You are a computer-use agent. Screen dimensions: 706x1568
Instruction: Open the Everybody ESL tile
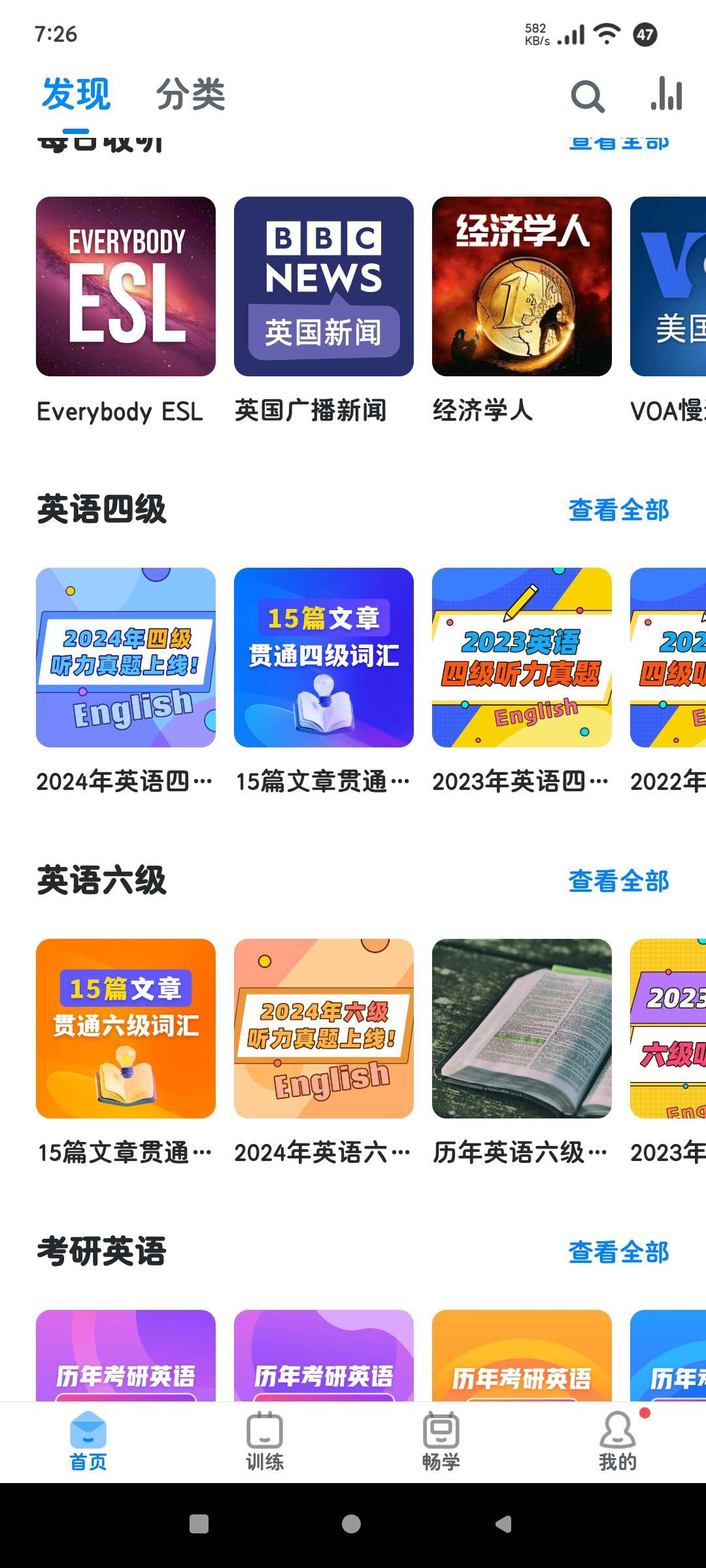[126, 287]
